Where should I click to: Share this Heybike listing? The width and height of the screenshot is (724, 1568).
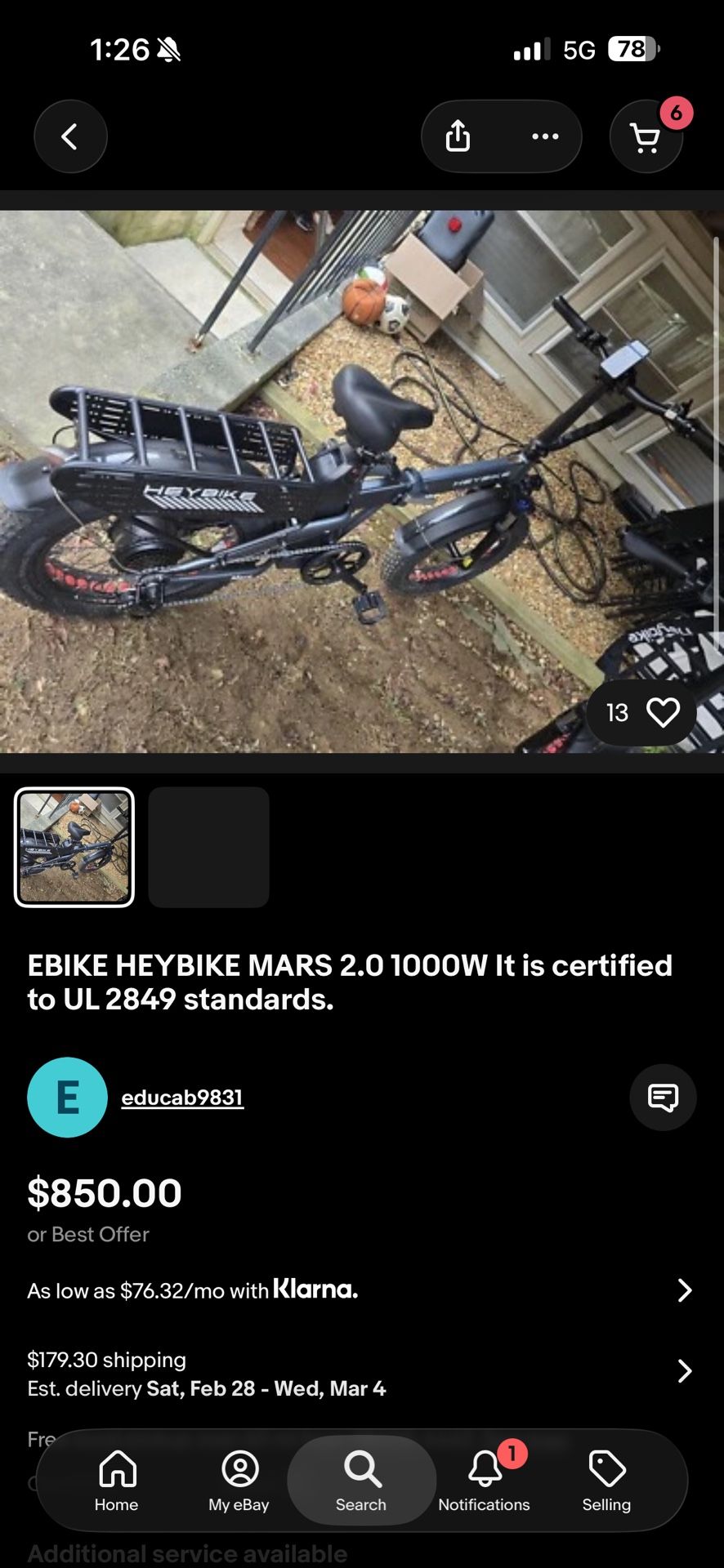point(458,136)
